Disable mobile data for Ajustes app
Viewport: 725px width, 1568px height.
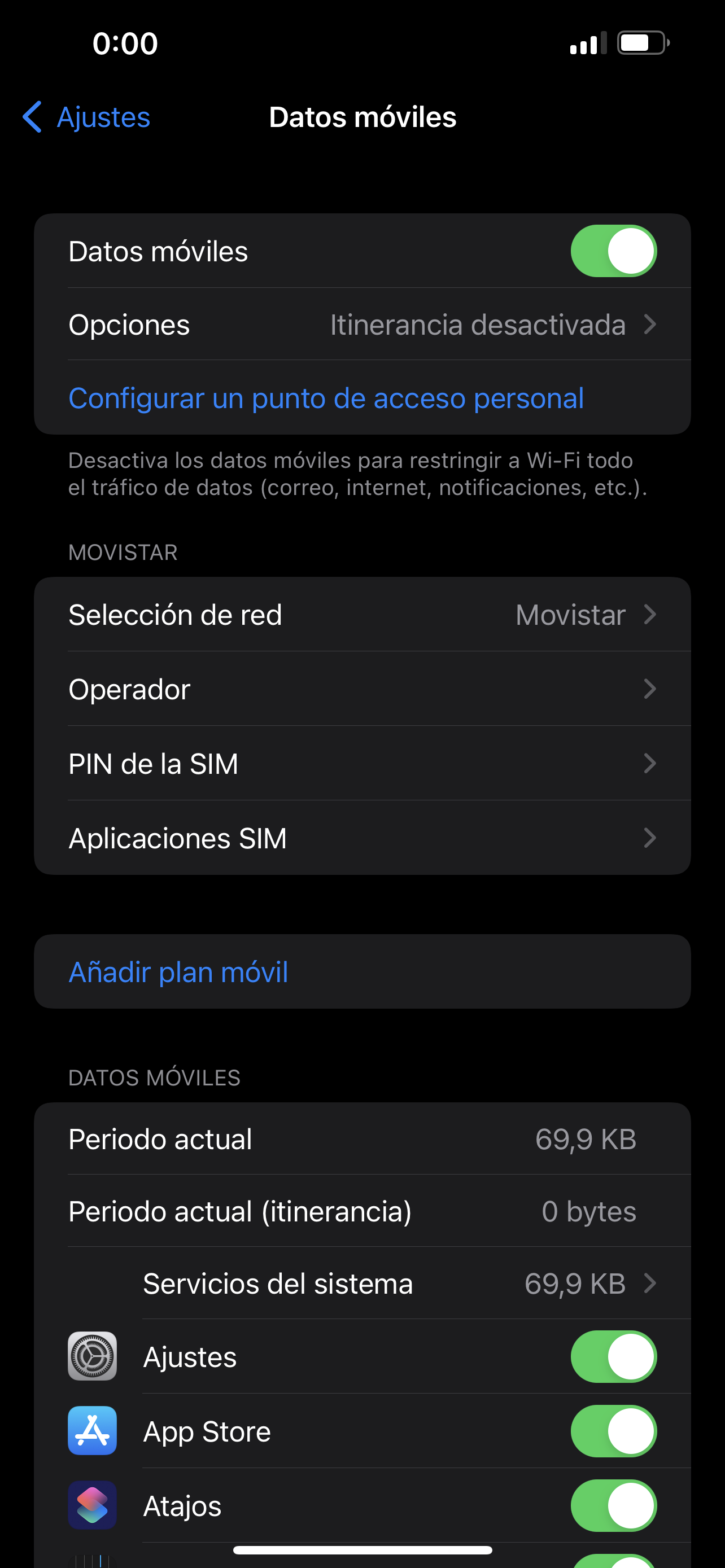613,1357
